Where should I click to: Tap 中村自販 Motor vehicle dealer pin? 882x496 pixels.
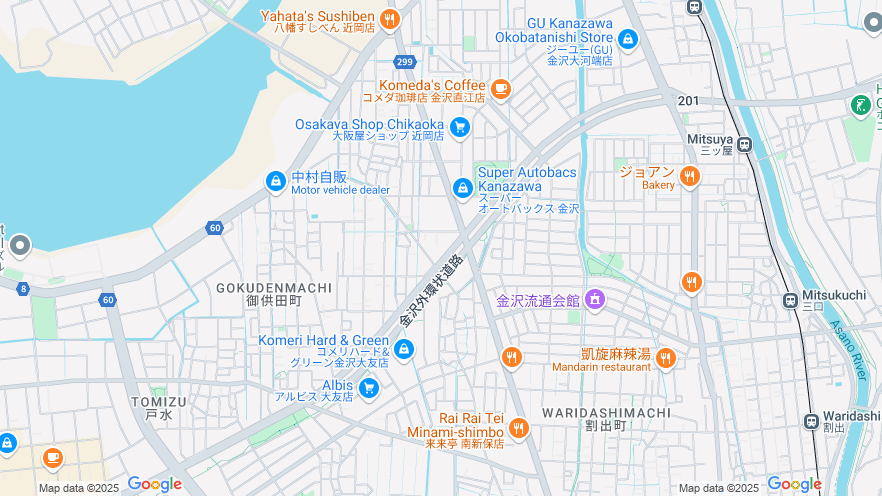pos(276,182)
